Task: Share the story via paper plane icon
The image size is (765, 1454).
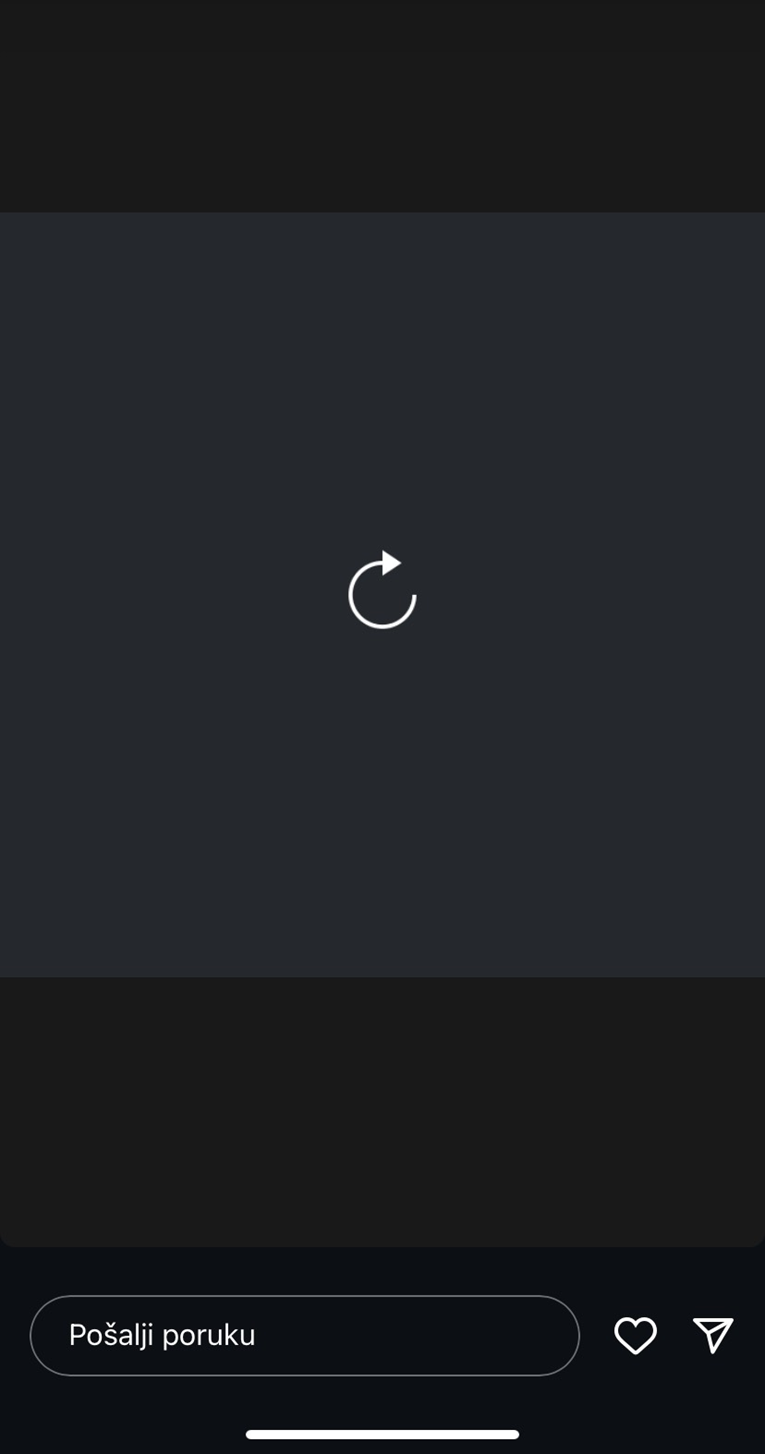Action: click(x=713, y=1336)
